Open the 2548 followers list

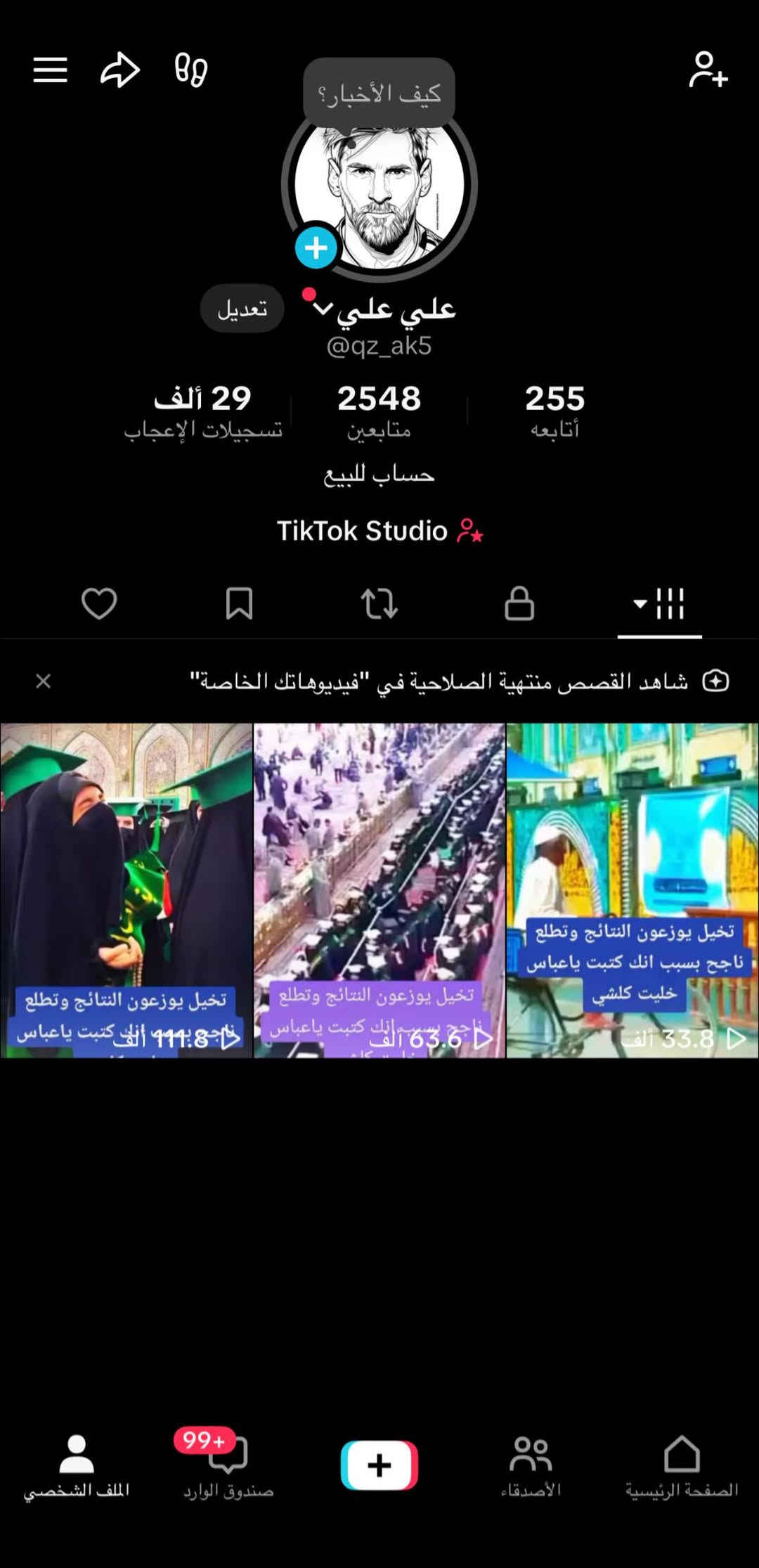[379, 409]
